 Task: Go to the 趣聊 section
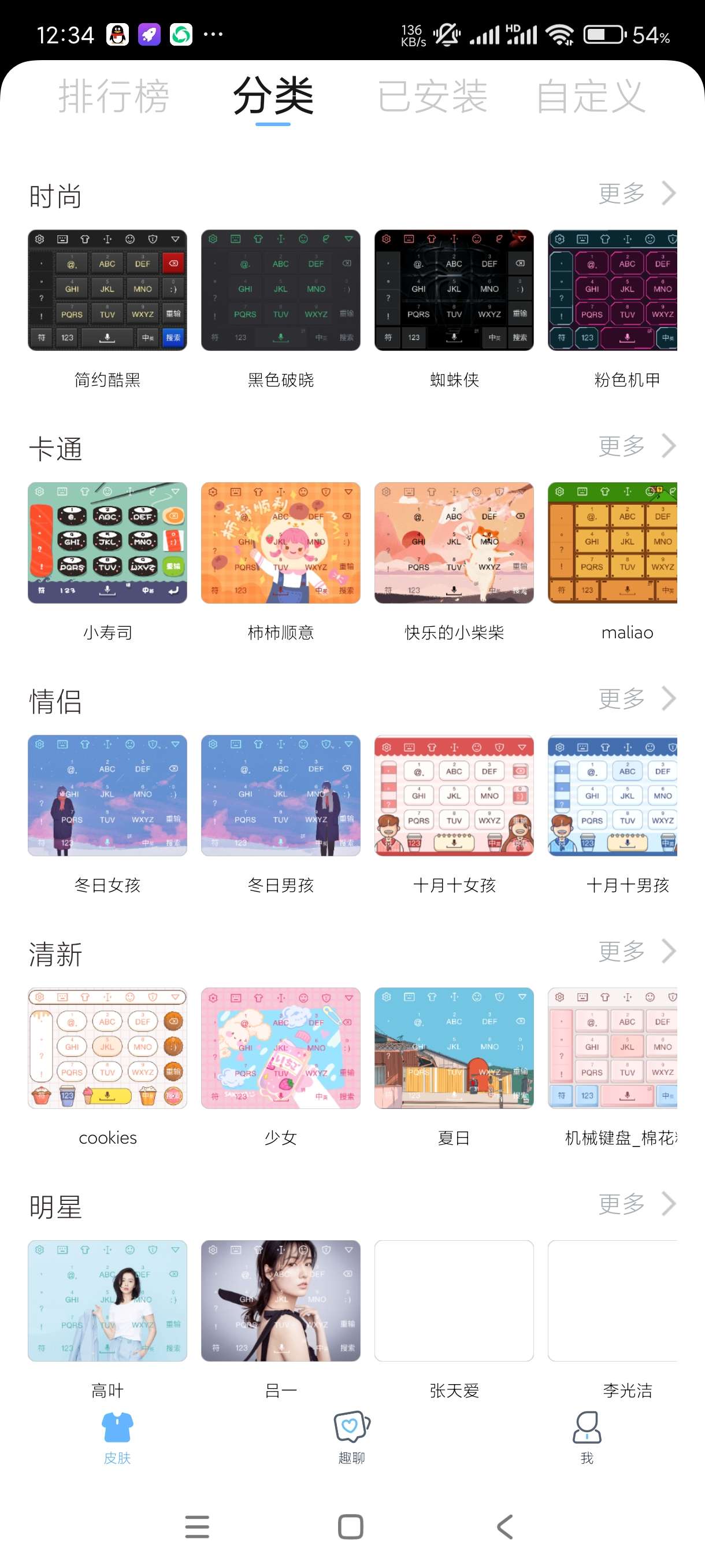[x=351, y=1437]
